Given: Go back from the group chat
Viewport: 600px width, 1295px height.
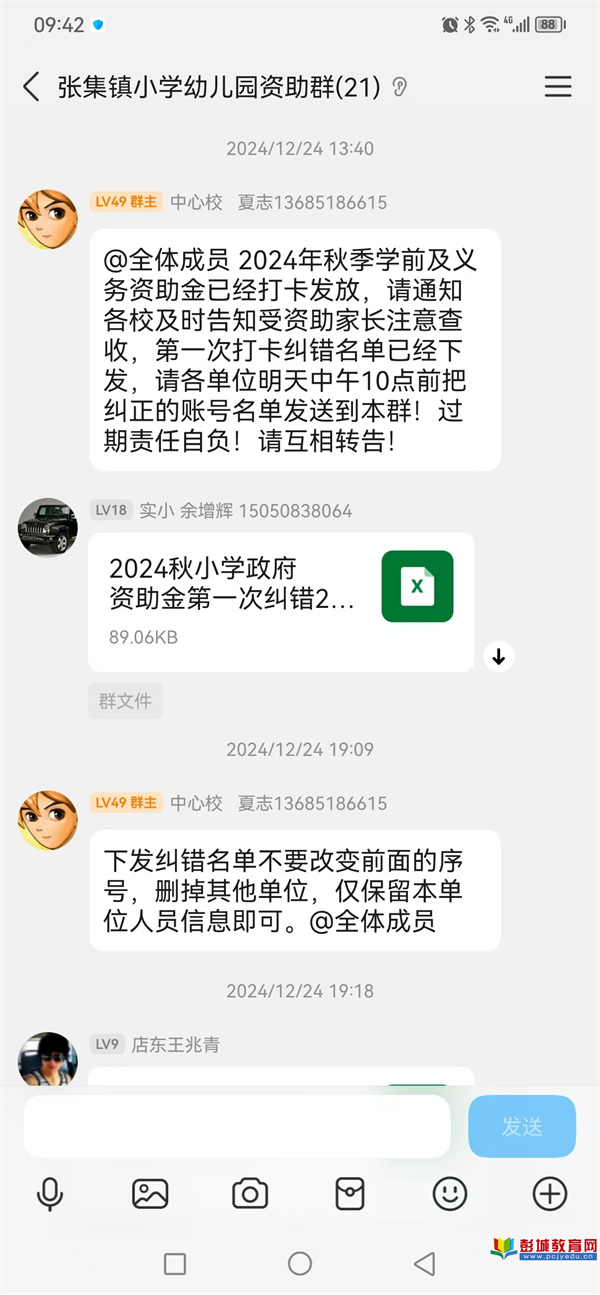Looking at the screenshot, I should point(31,87).
